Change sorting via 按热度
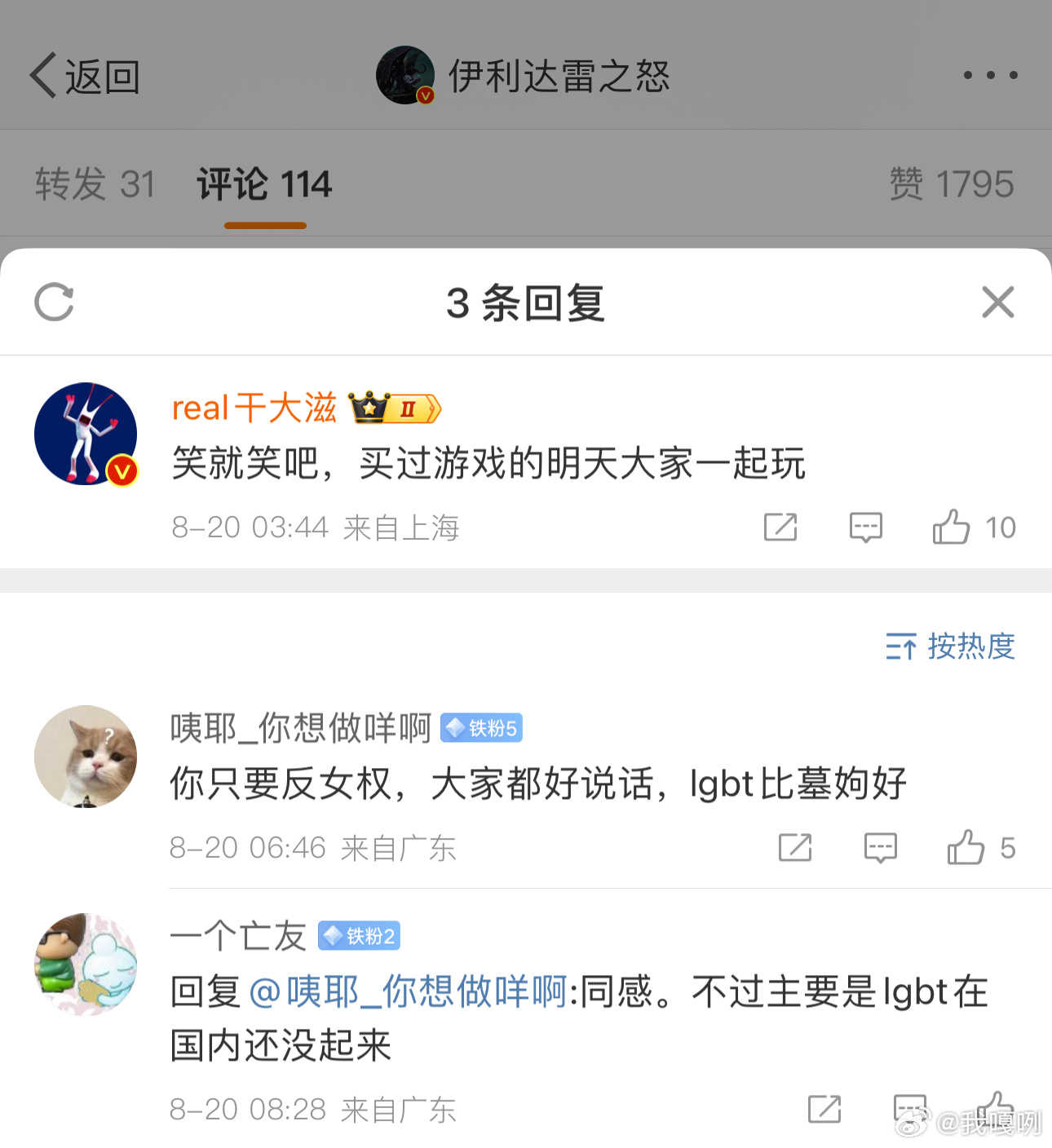 point(950,647)
